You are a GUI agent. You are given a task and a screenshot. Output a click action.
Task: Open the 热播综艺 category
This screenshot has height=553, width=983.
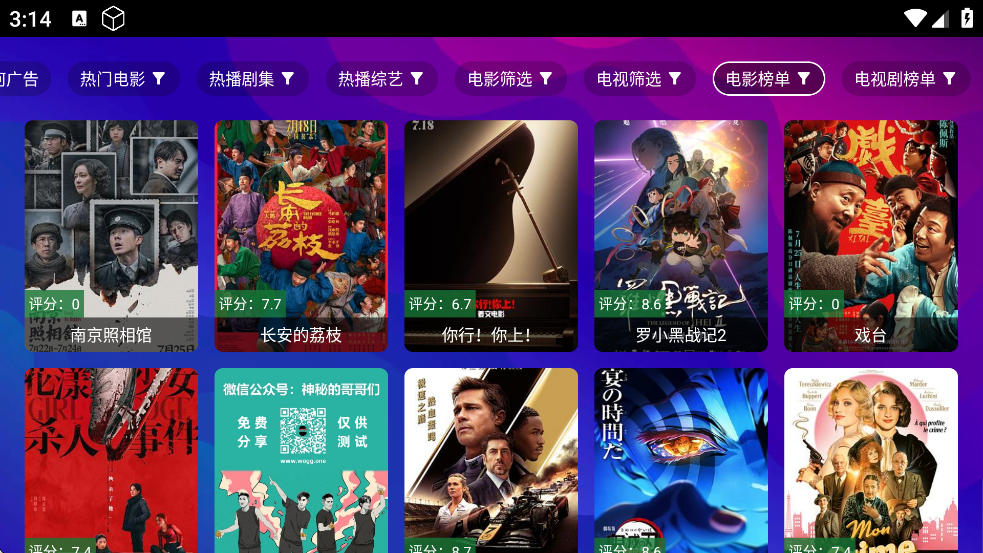click(x=381, y=79)
